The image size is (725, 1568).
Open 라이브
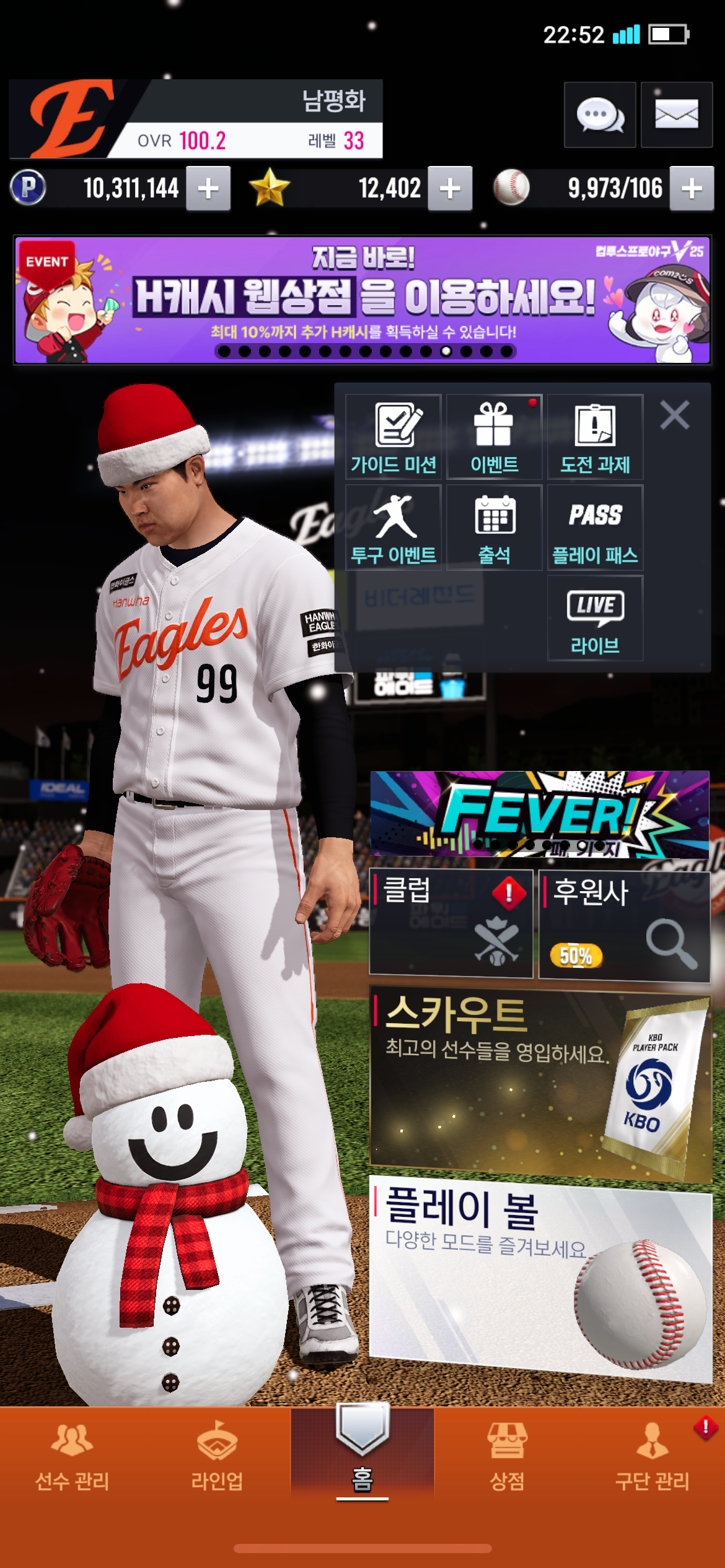point(595,618)
